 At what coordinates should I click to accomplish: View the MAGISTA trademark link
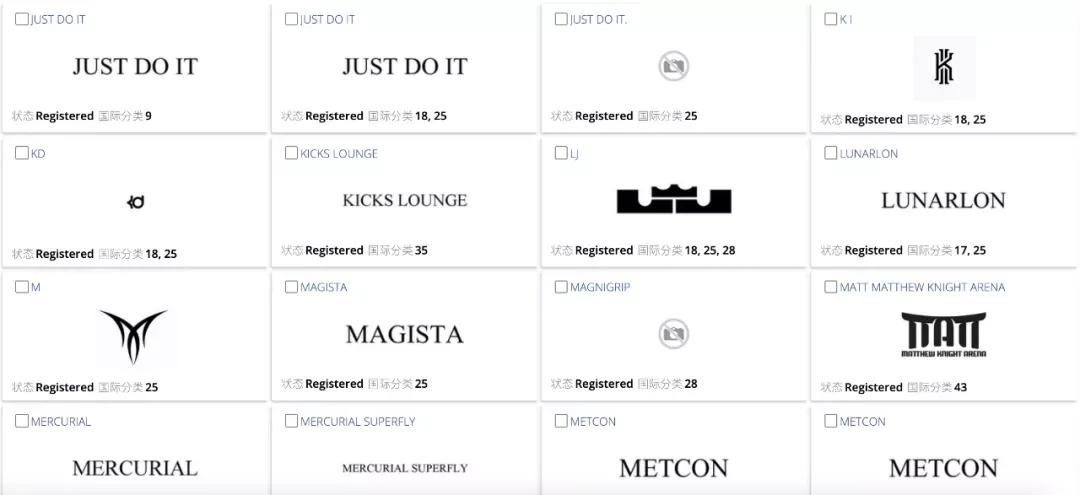tap(323, 287)
